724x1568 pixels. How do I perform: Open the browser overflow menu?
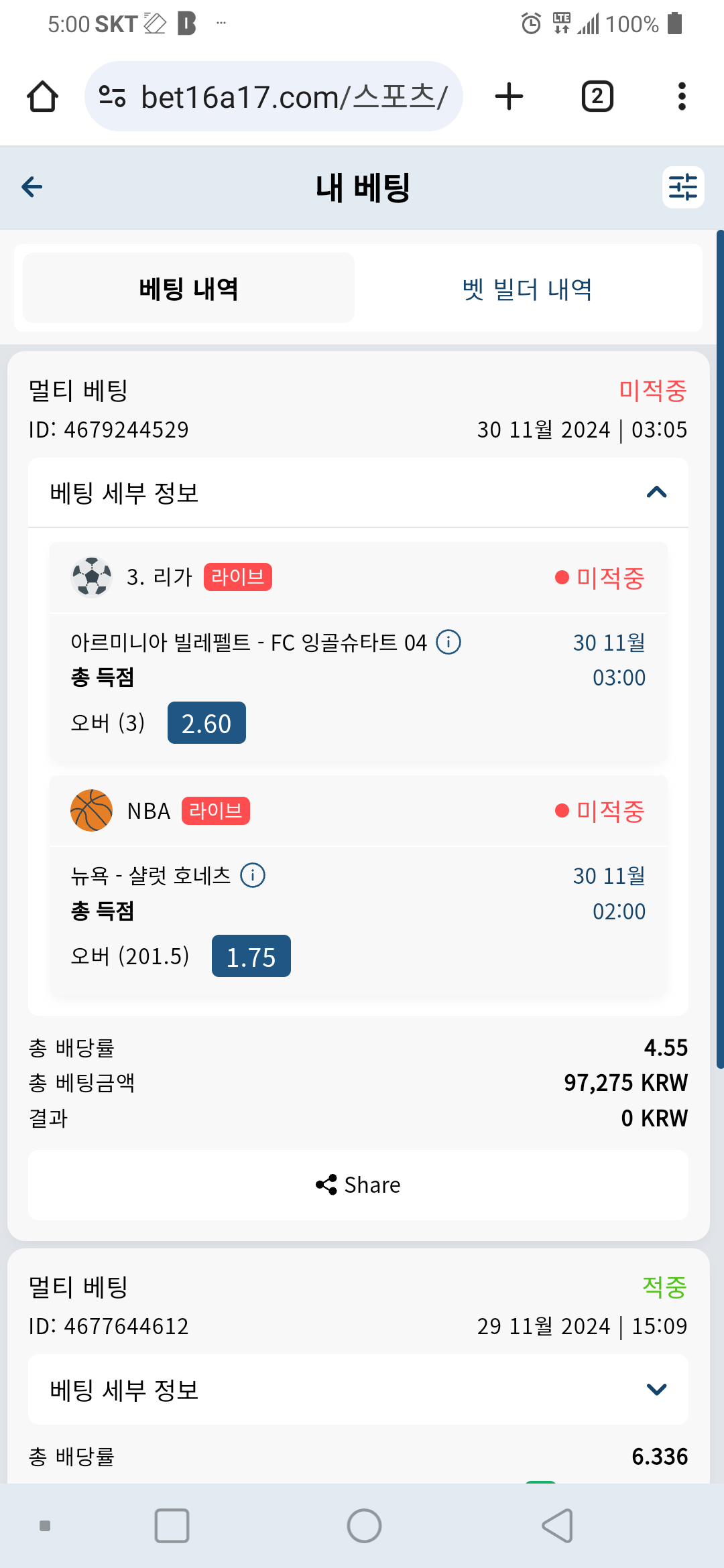682,96
